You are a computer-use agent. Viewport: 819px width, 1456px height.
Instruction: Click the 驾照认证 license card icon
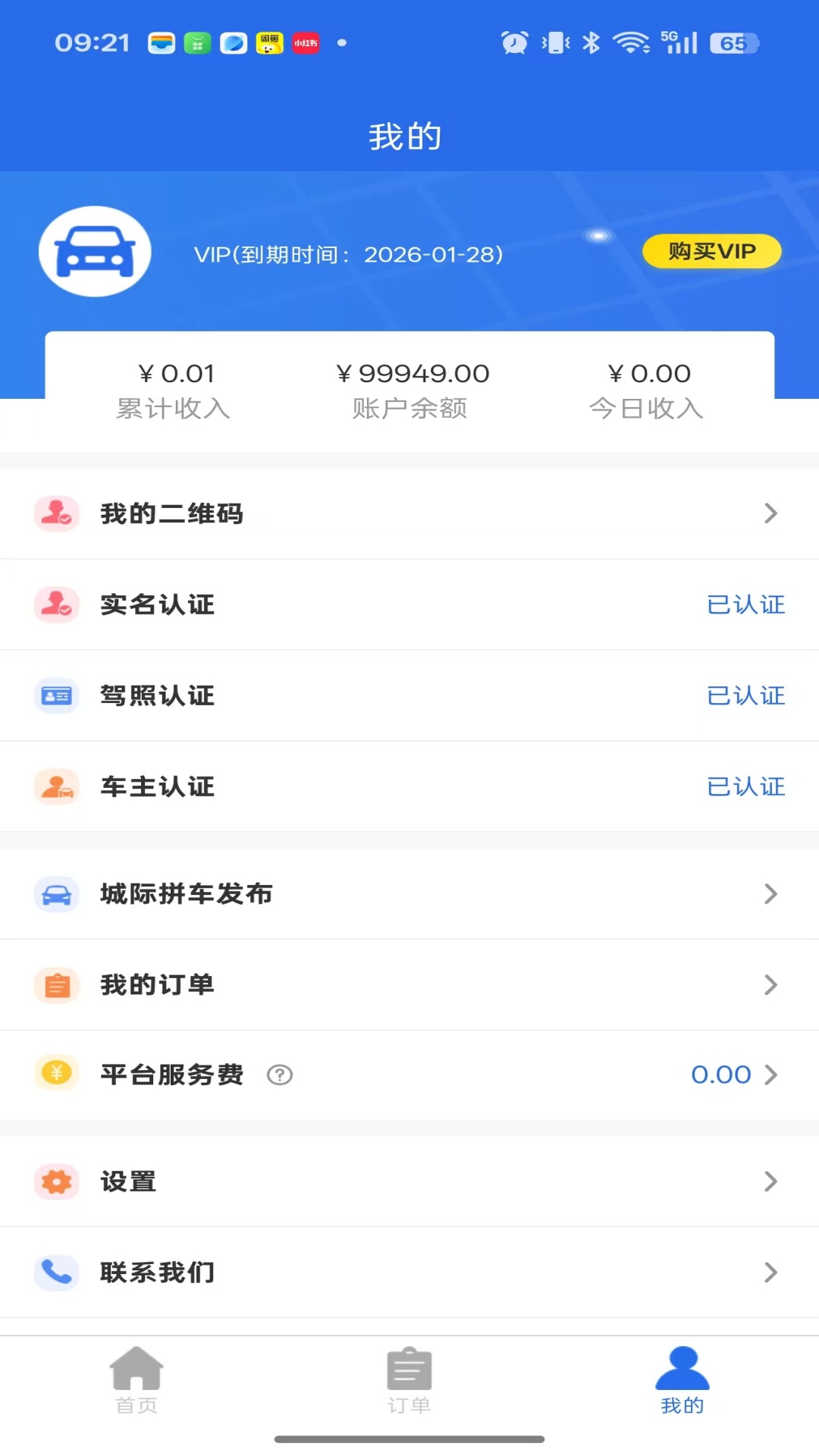pos(56,695)
